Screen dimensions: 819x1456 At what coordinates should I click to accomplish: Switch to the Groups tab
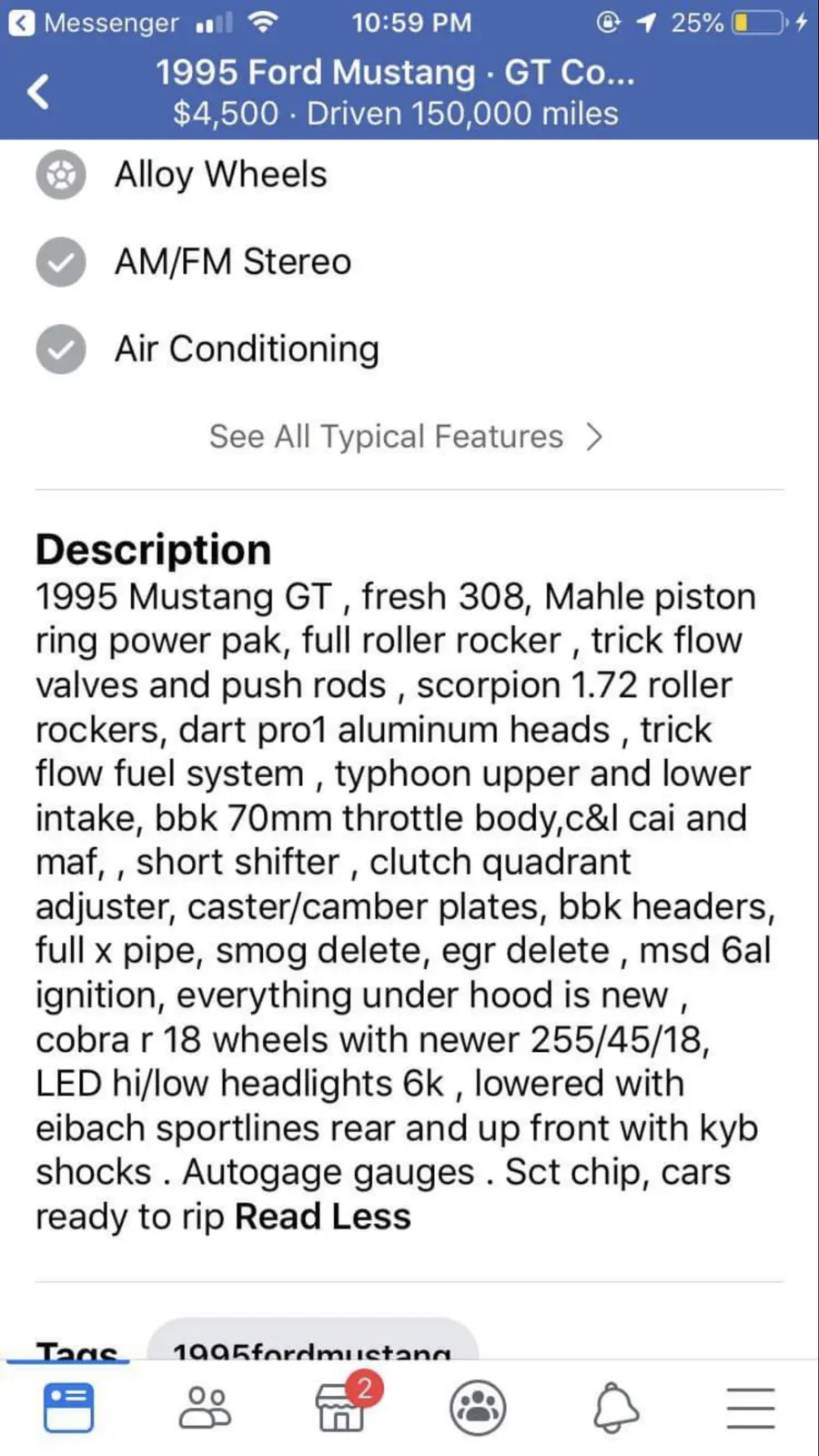(x=478, y=1408)
